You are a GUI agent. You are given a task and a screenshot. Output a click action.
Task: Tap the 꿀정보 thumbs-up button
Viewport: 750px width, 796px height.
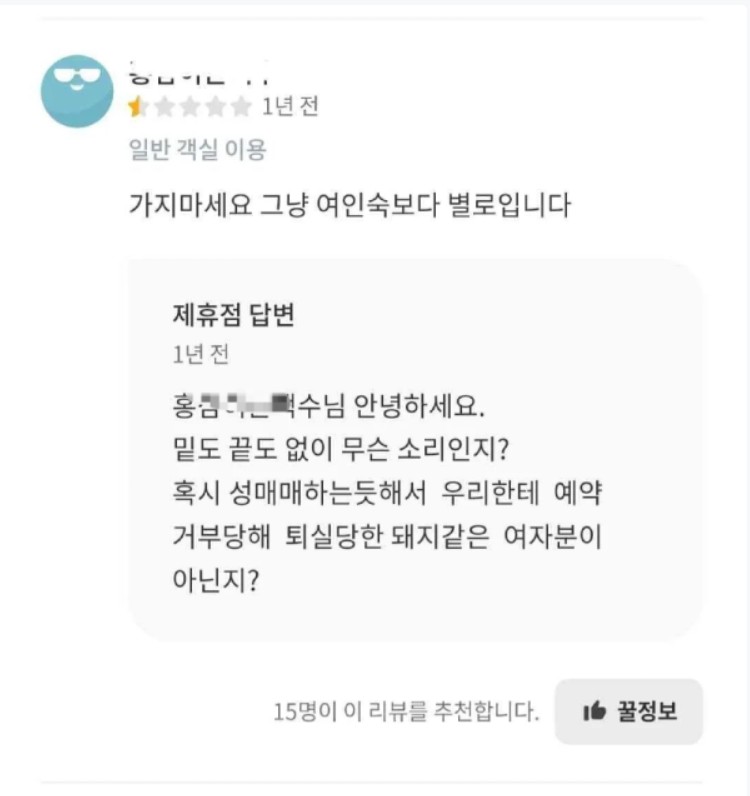pyautogui.click(x=629, y=711)
